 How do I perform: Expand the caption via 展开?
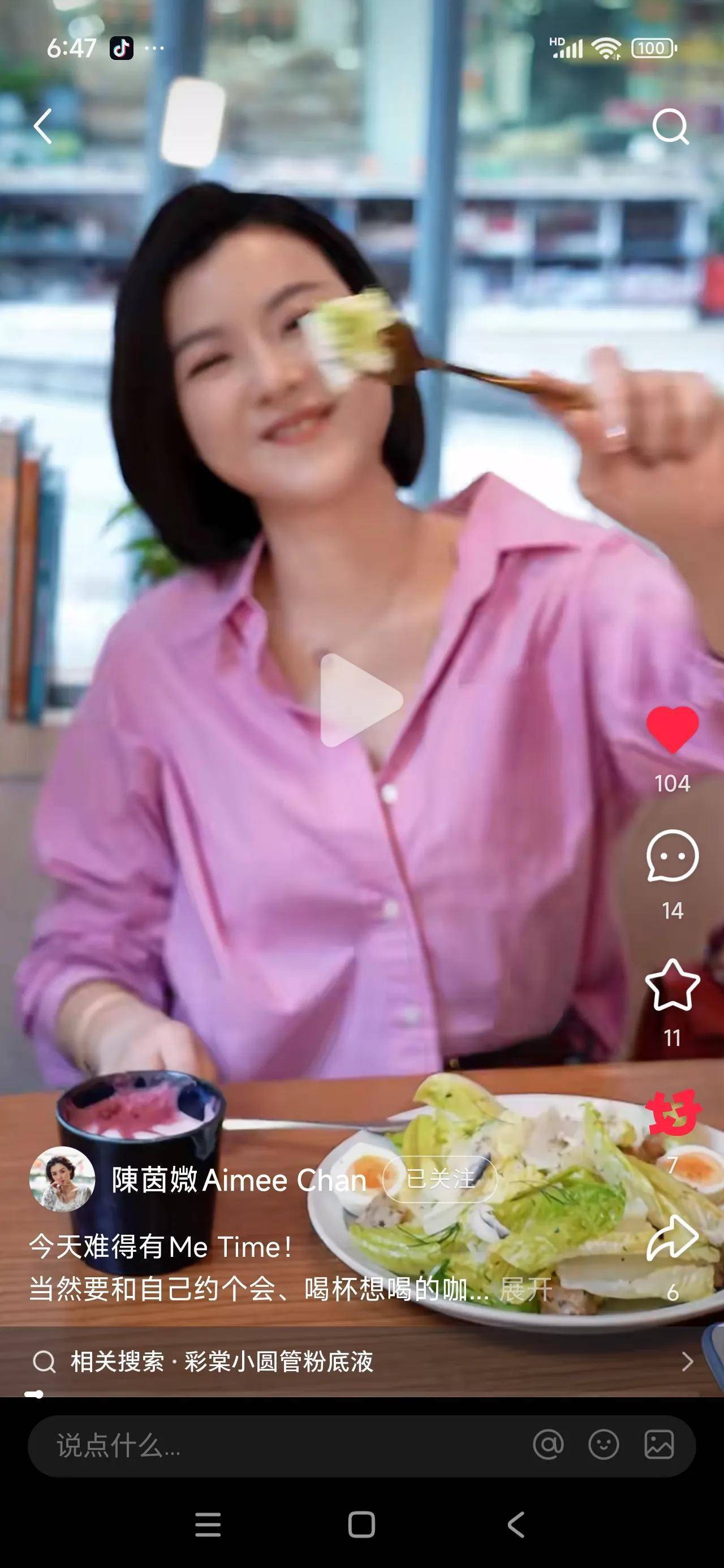[x=525, y=1288]
